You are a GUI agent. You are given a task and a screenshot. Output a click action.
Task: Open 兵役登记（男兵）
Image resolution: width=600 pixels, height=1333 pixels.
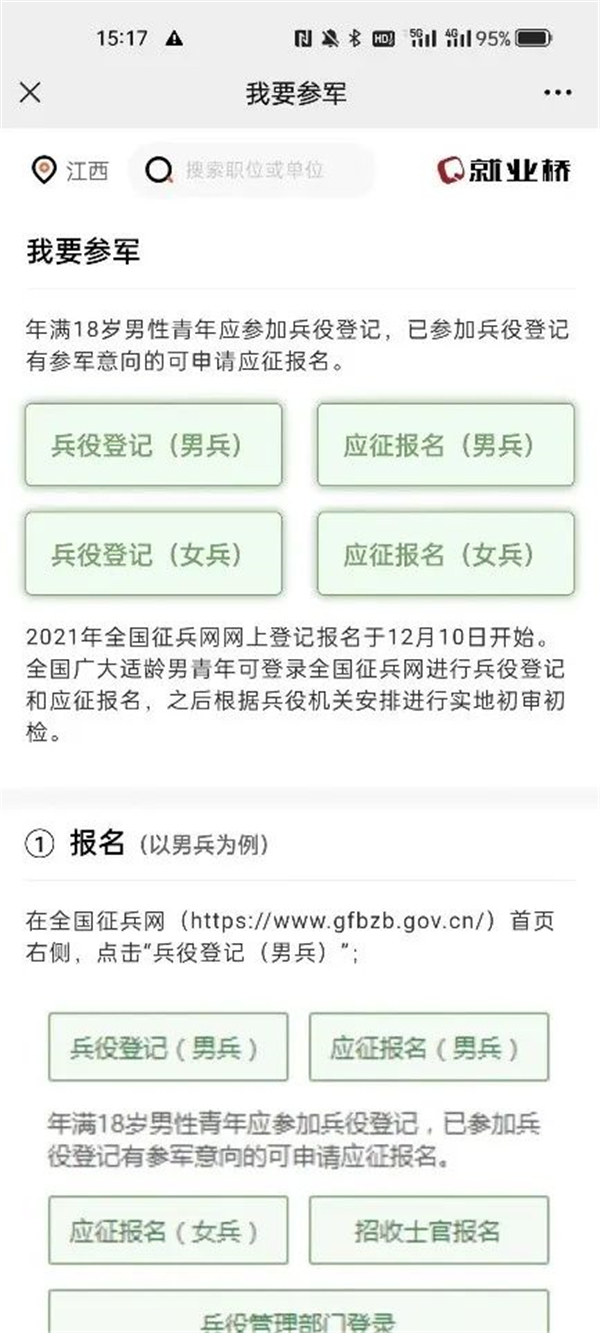pos(153,445)
